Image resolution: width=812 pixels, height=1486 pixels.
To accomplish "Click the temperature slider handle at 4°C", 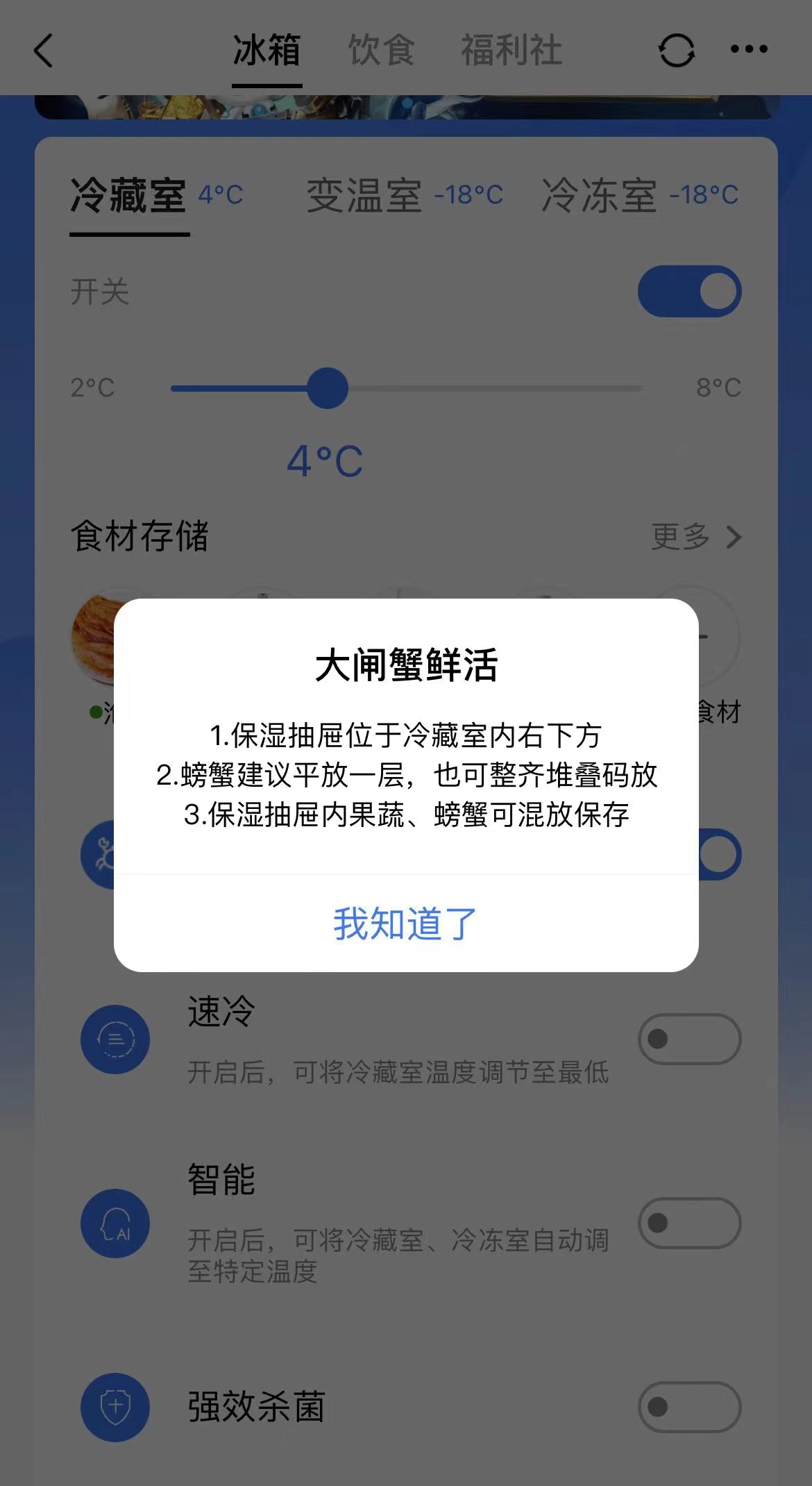I will pos(327,389).
